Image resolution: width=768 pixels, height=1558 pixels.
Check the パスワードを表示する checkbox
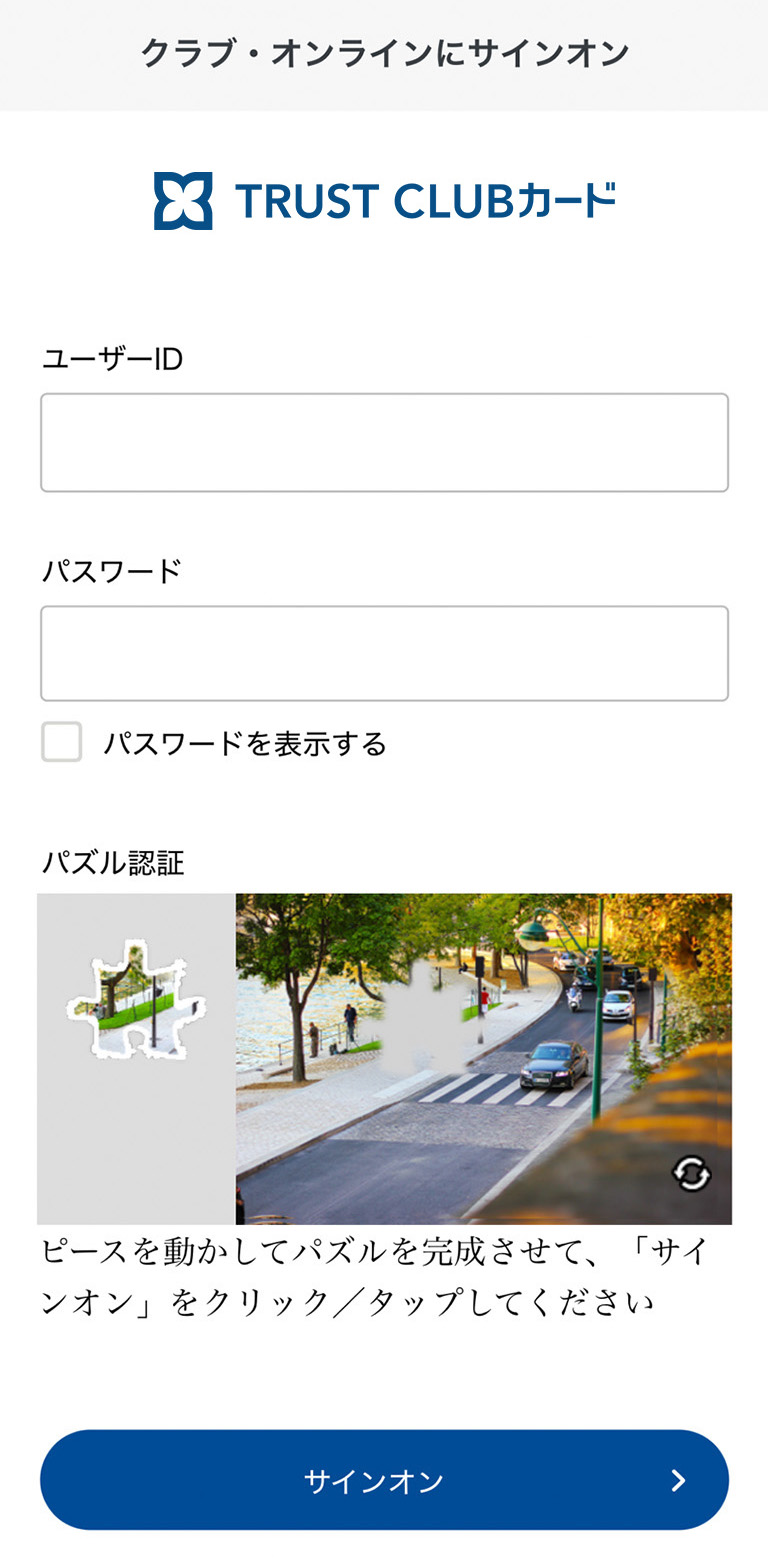(62, 743)
